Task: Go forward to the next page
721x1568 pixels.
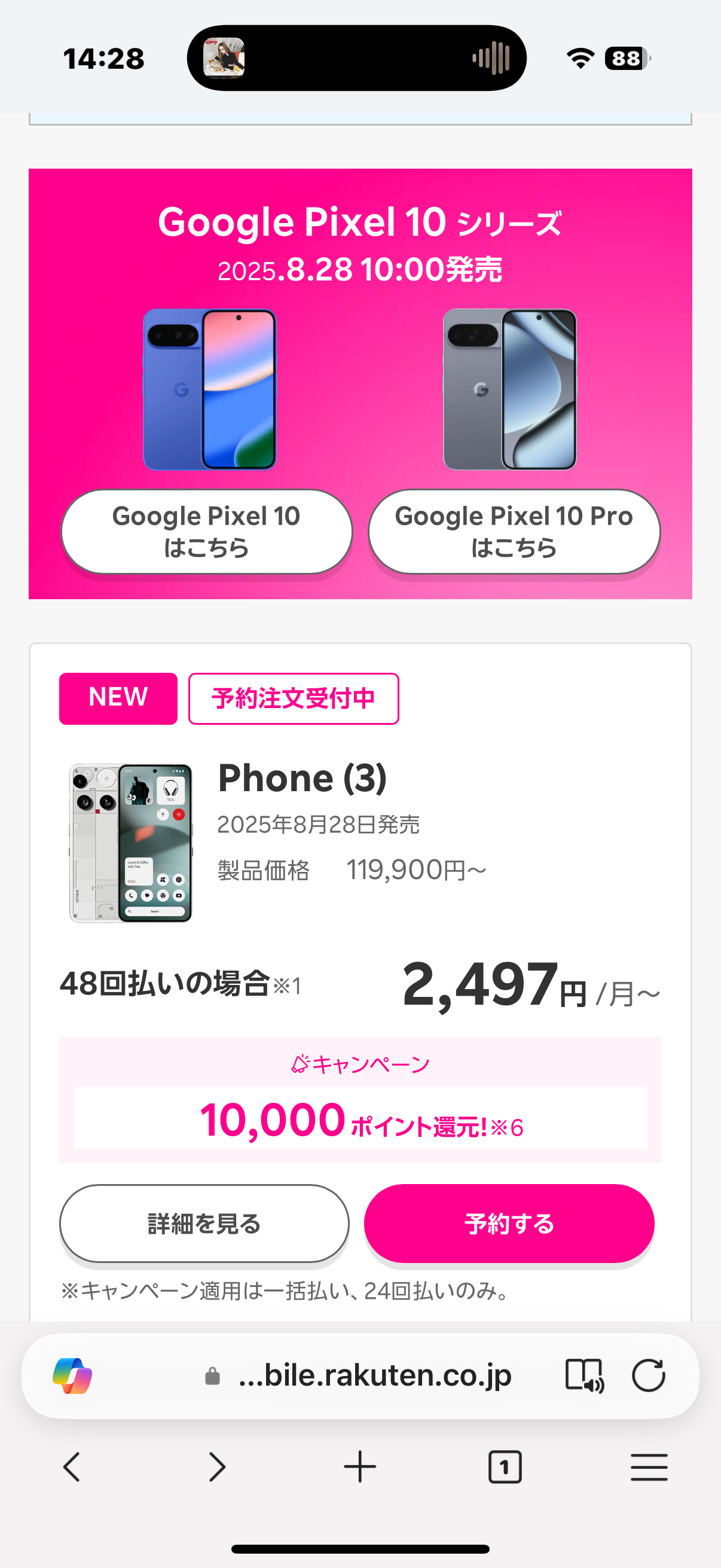Action: point(216,1466)
